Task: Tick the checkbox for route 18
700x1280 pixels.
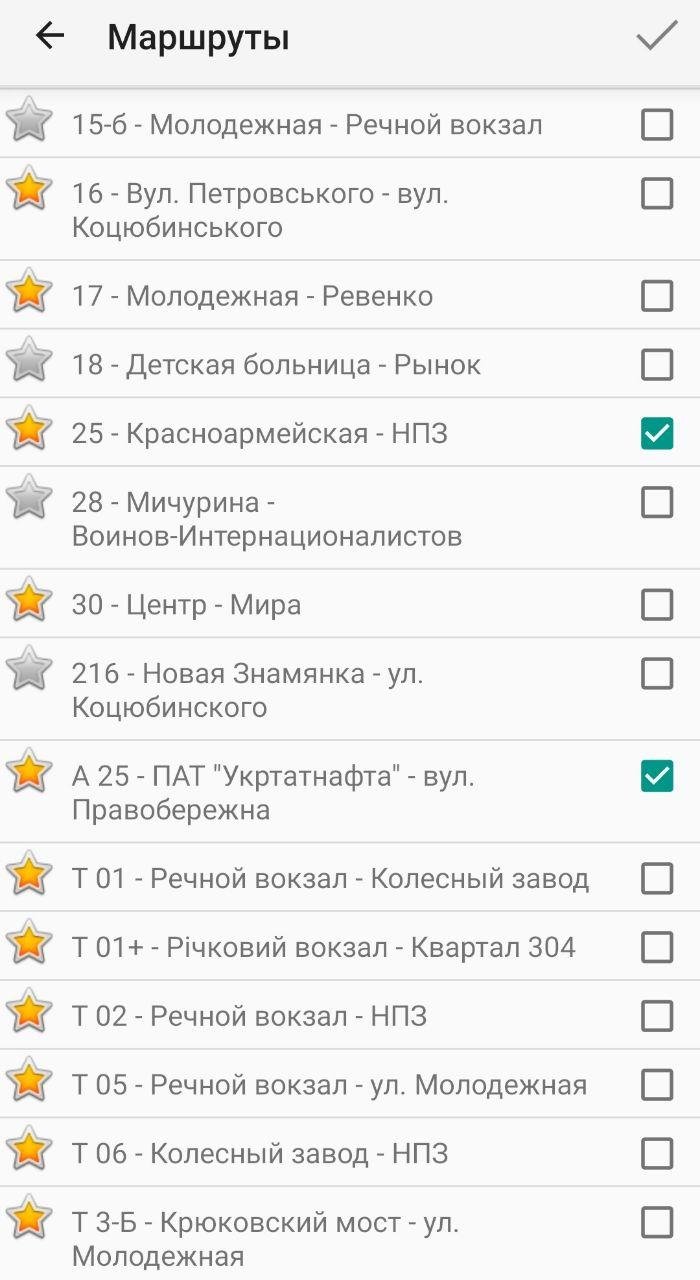Action: [x=657, y=365]
